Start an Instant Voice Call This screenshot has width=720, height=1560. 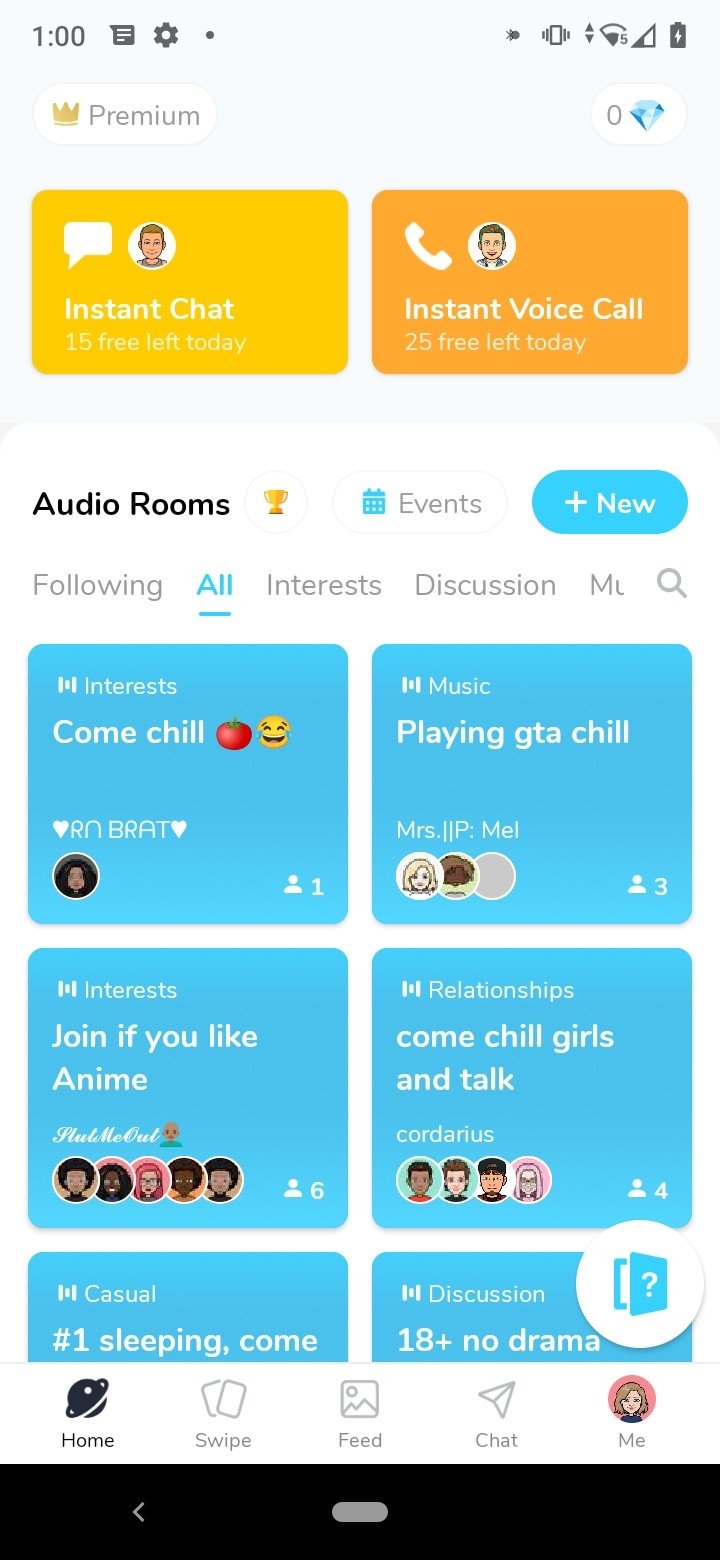[530, 282]
